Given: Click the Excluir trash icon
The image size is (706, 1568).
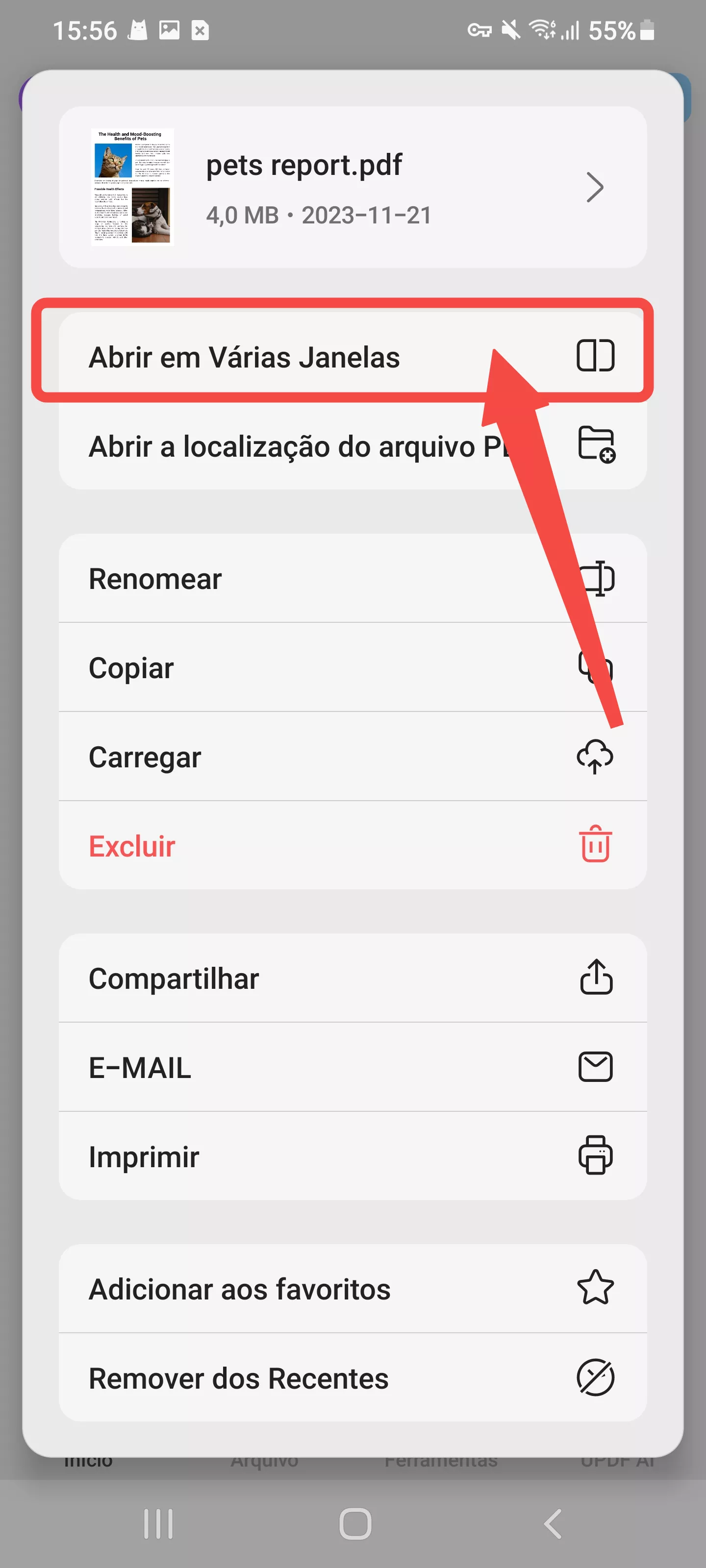Looking at the screenshot, I should [595, 845].
